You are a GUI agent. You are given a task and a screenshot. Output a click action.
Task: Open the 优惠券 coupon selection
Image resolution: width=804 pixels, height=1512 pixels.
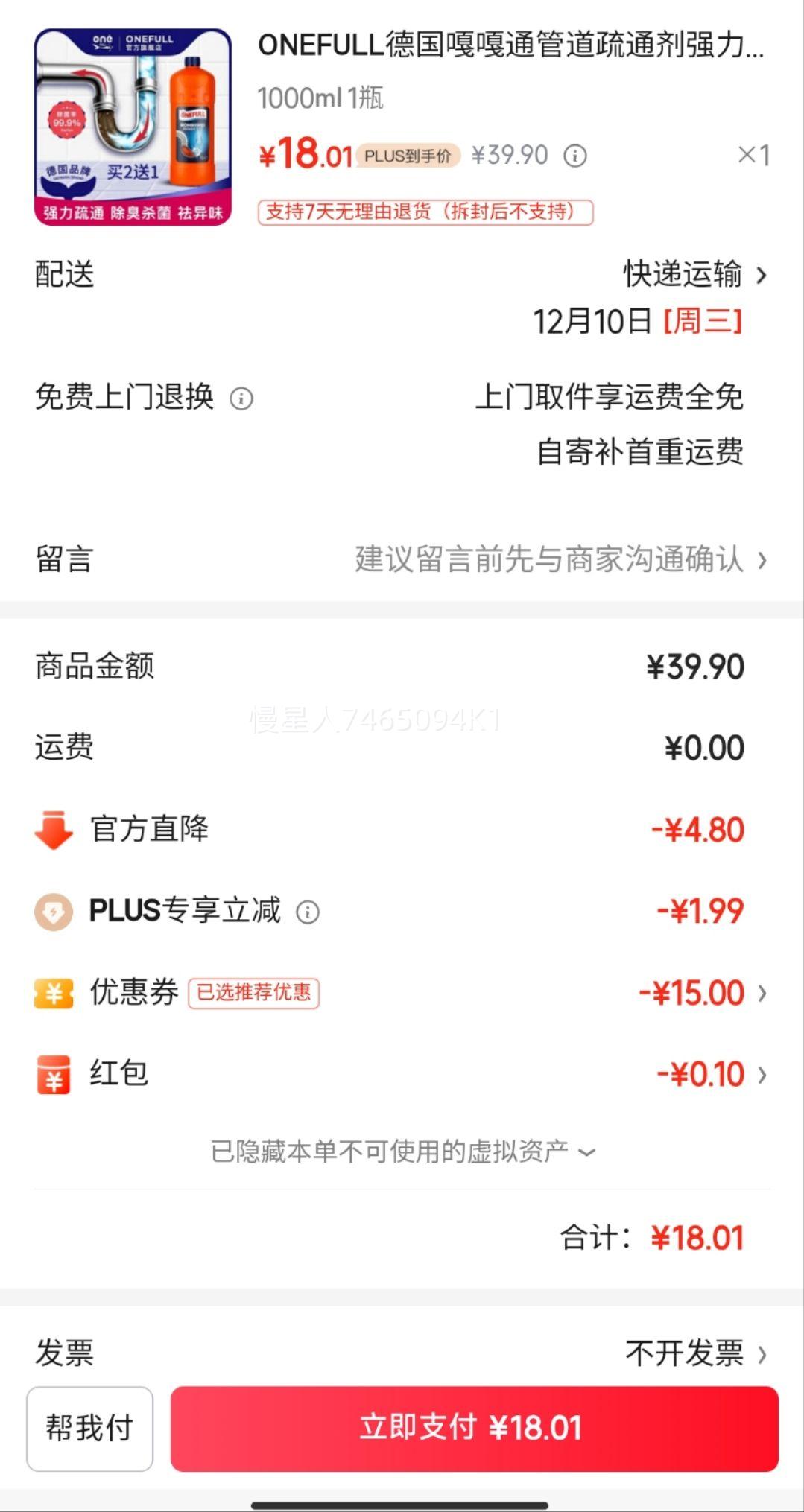pyautogui.click(x=402, y=993)
